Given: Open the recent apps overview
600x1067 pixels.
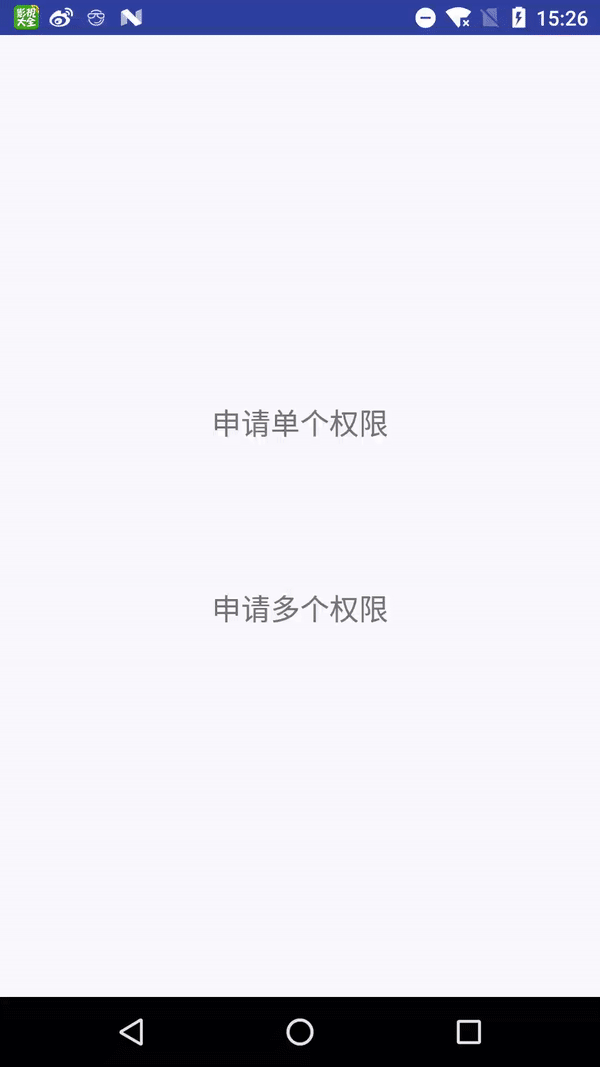Looking at the screenshot, I should click(469, 1032).
